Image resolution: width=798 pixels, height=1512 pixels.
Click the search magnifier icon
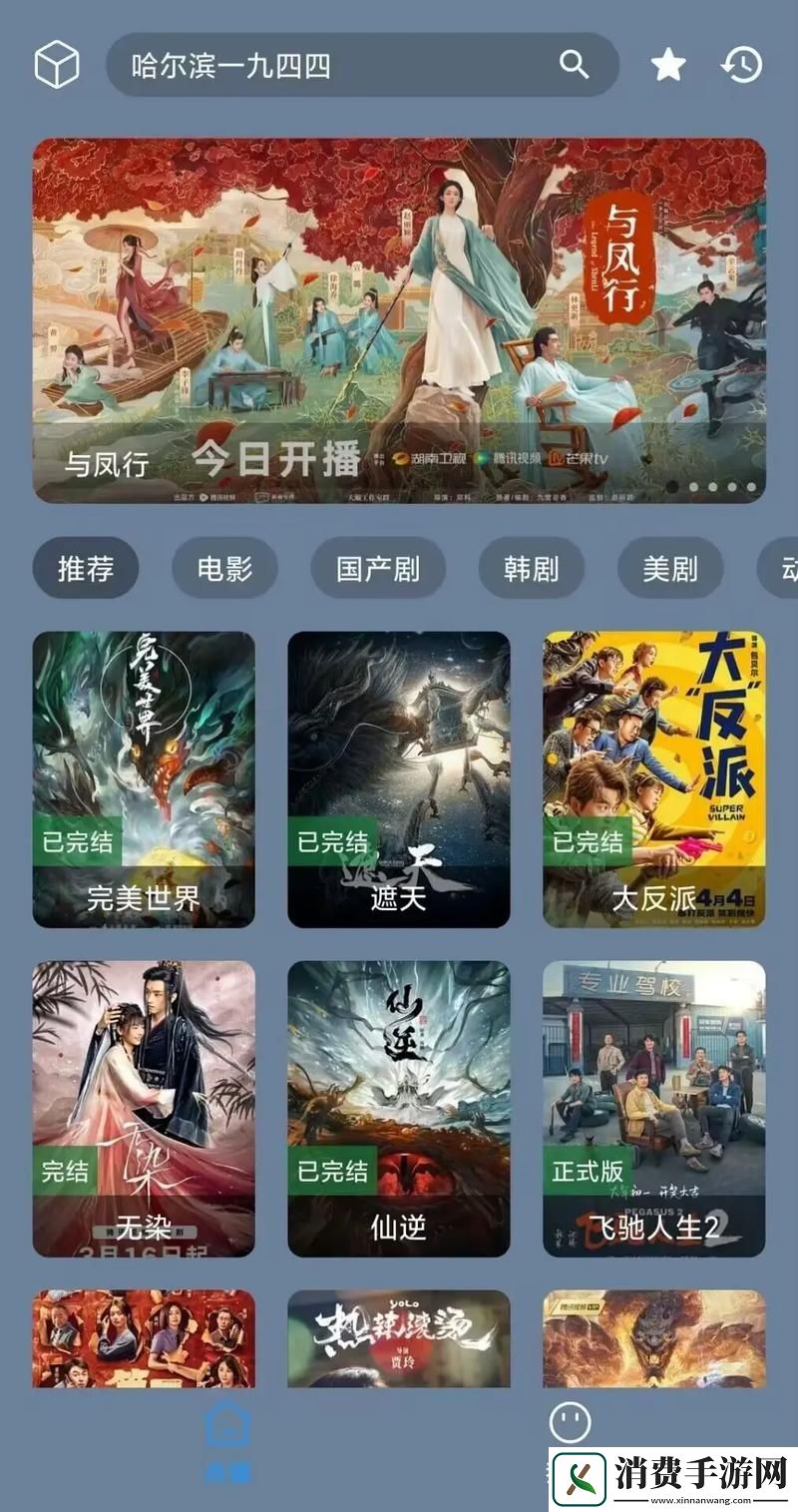(x=574, y=64)
